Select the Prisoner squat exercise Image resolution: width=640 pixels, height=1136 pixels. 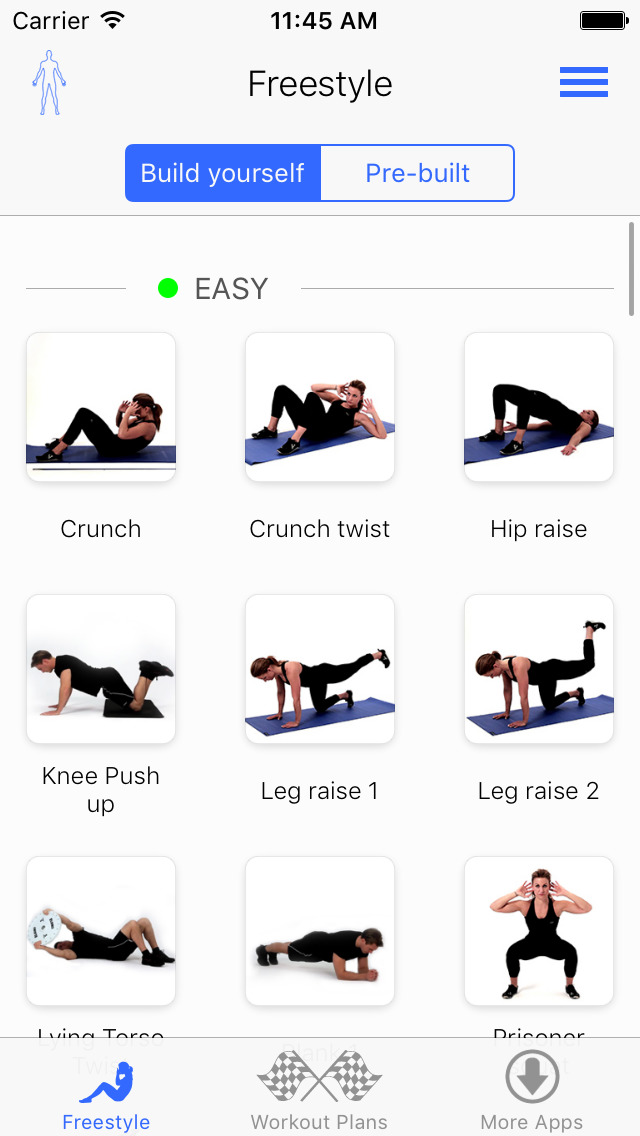[539, 931]
